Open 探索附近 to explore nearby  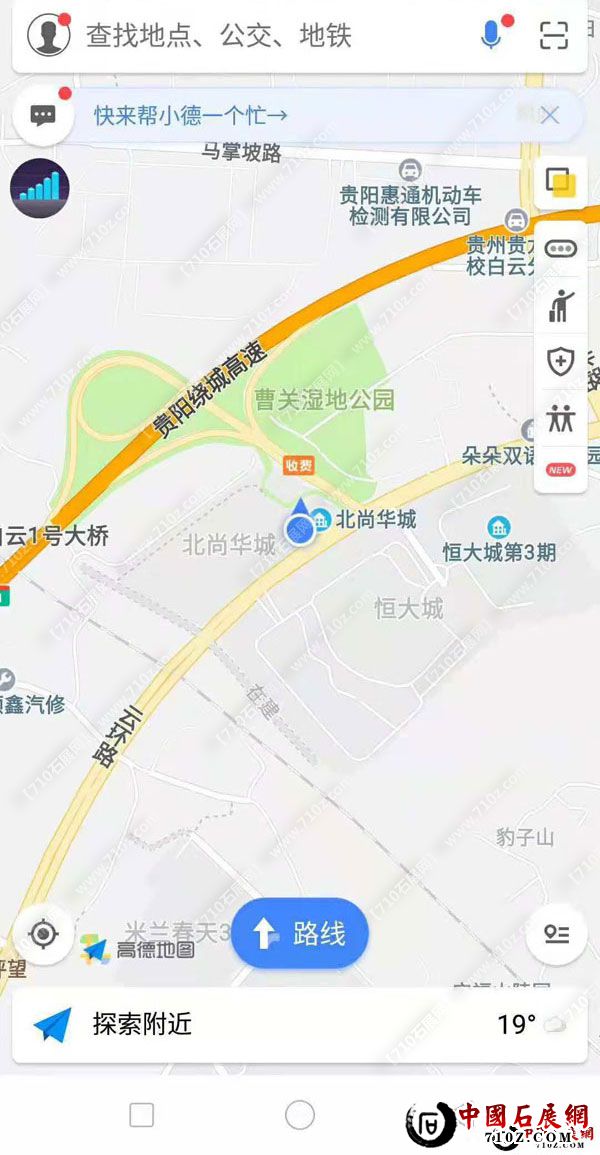pyautogui.click(x=142, y=1024)
